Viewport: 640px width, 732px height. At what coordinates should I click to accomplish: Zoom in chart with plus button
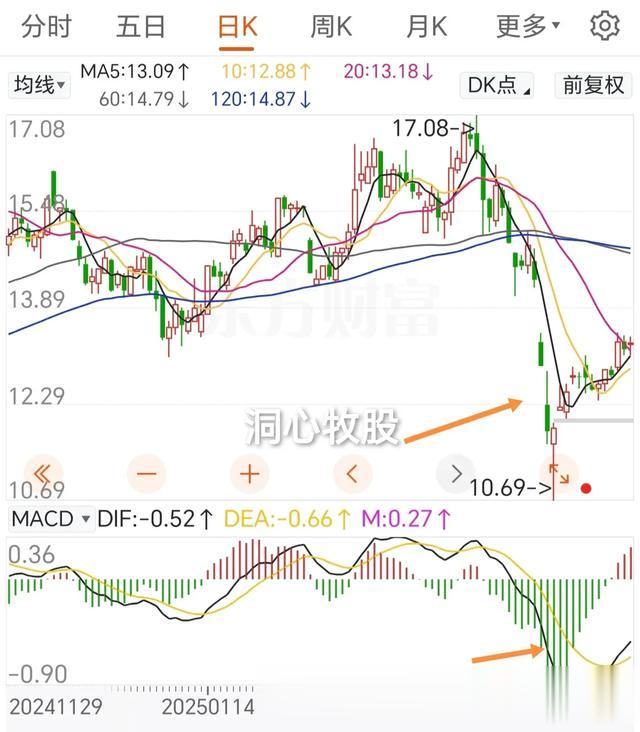click(250, 474)
